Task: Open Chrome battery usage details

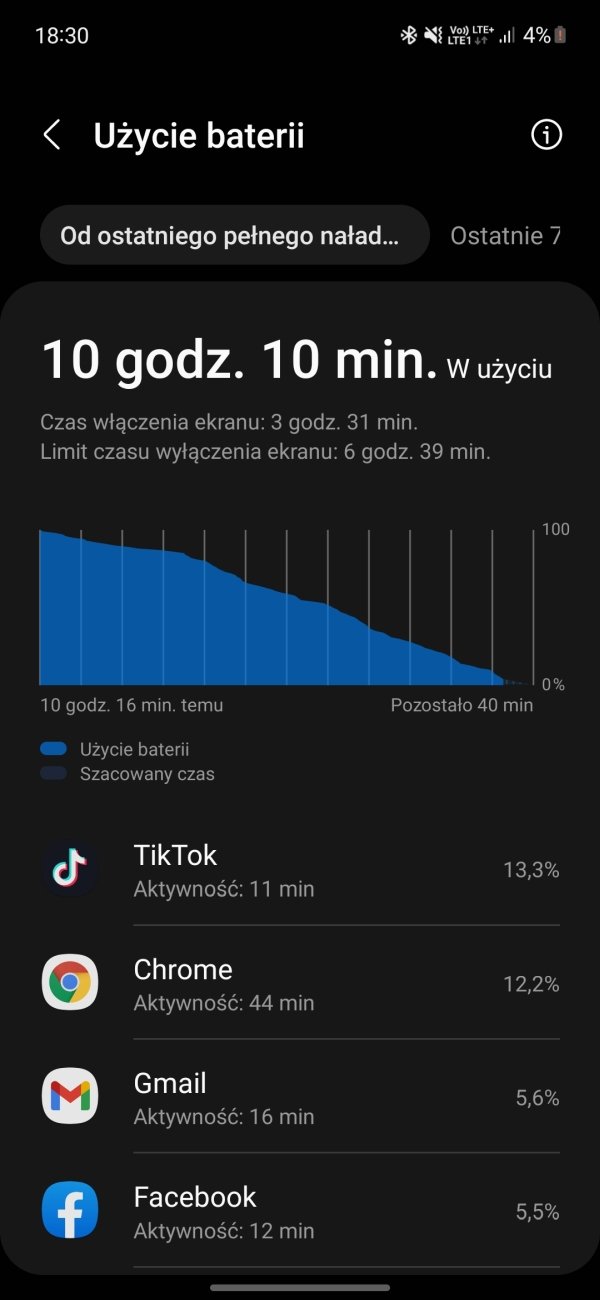Action: pos(300,983)
